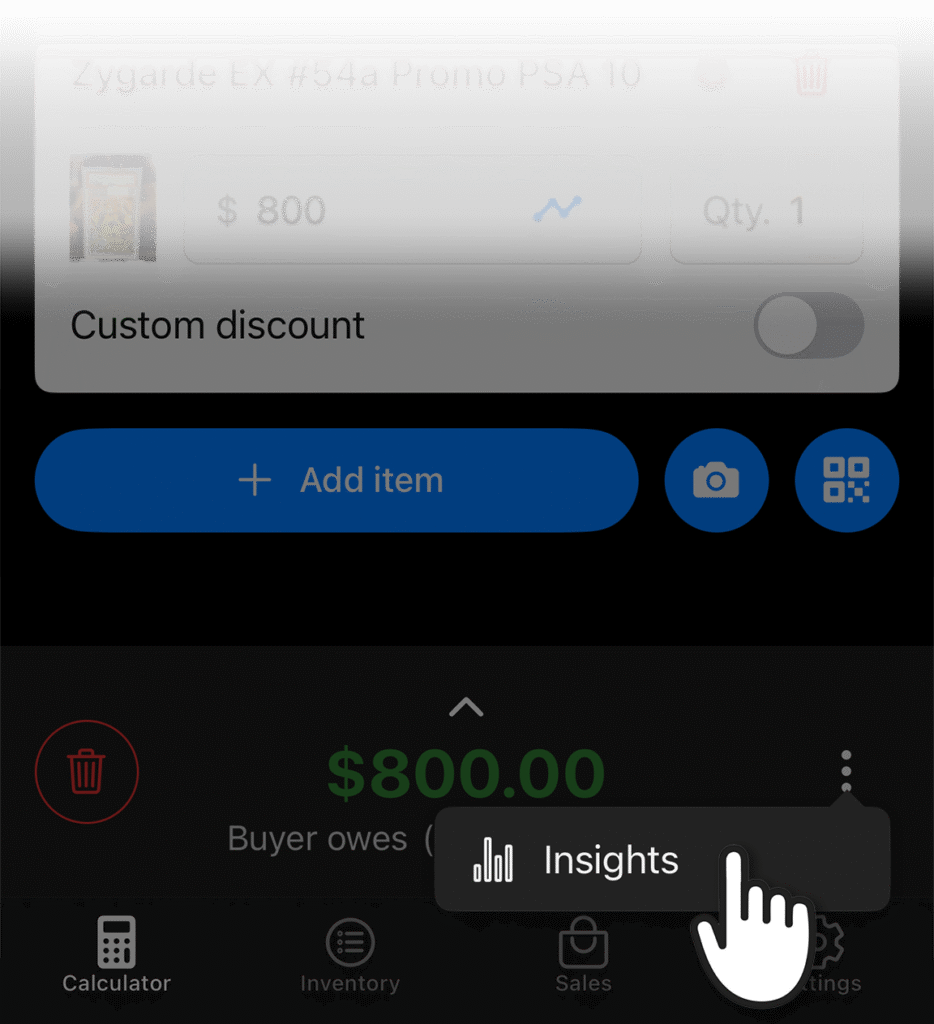934x1024 pixels.
Task: Clear the calculator with the red trash button
Action: pyautogui.click(x=87, y=771)
